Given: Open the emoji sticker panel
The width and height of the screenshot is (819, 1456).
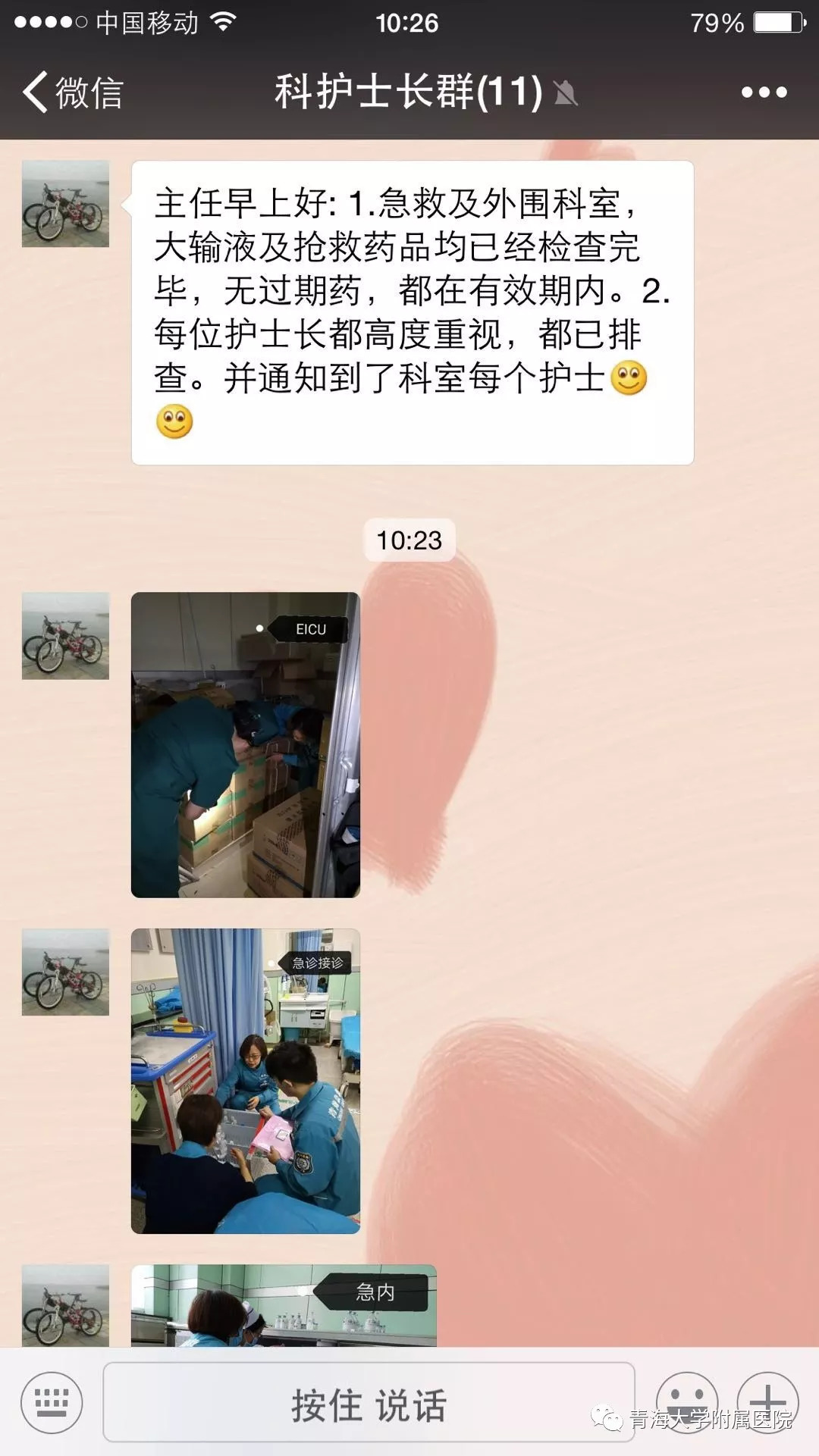Looking at the screenshot, I should click(x=686, y=1401).
